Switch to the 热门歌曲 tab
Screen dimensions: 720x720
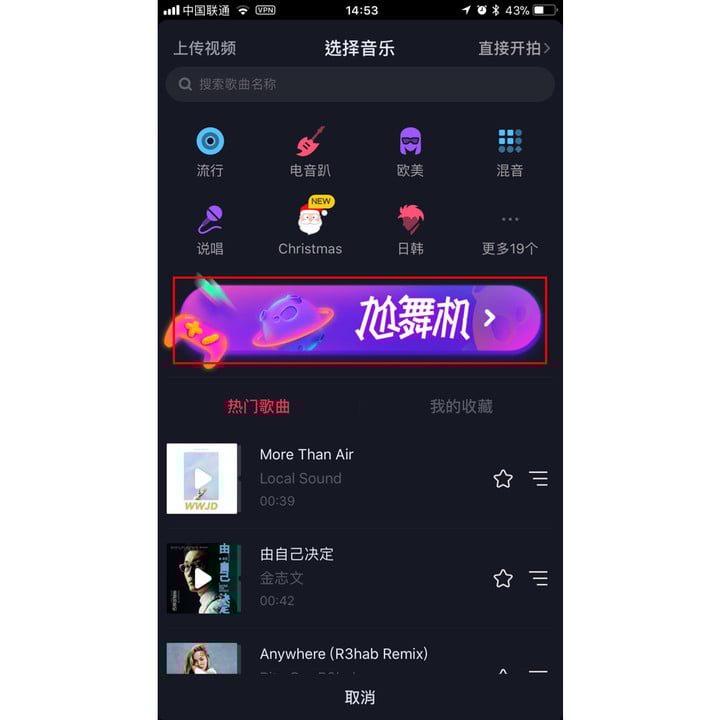pyautogui.click(x=259, y=406)
